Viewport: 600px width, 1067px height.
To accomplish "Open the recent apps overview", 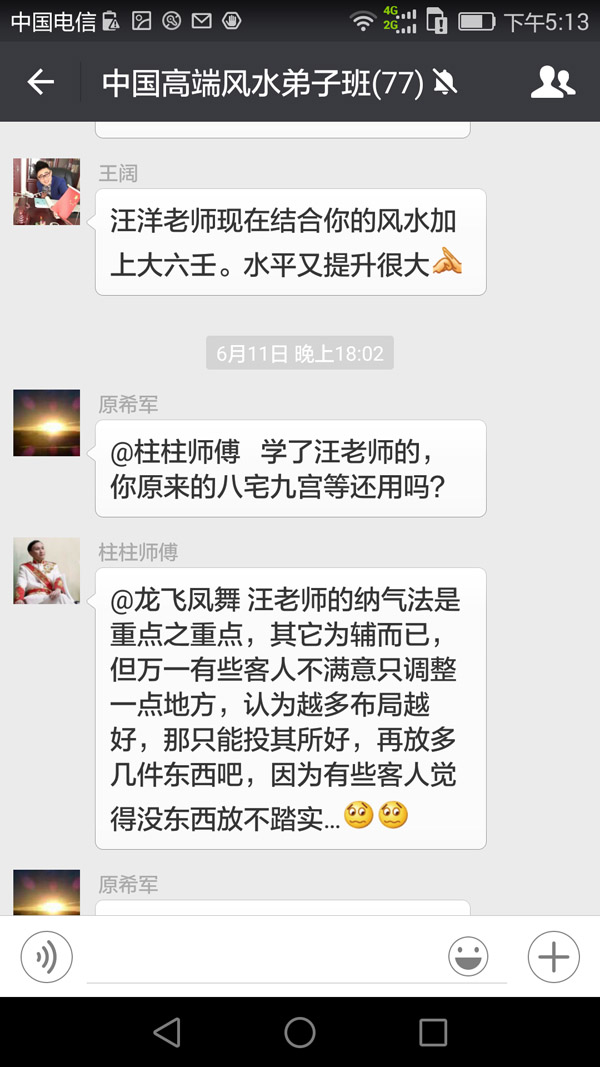I will pos(433,1032).
